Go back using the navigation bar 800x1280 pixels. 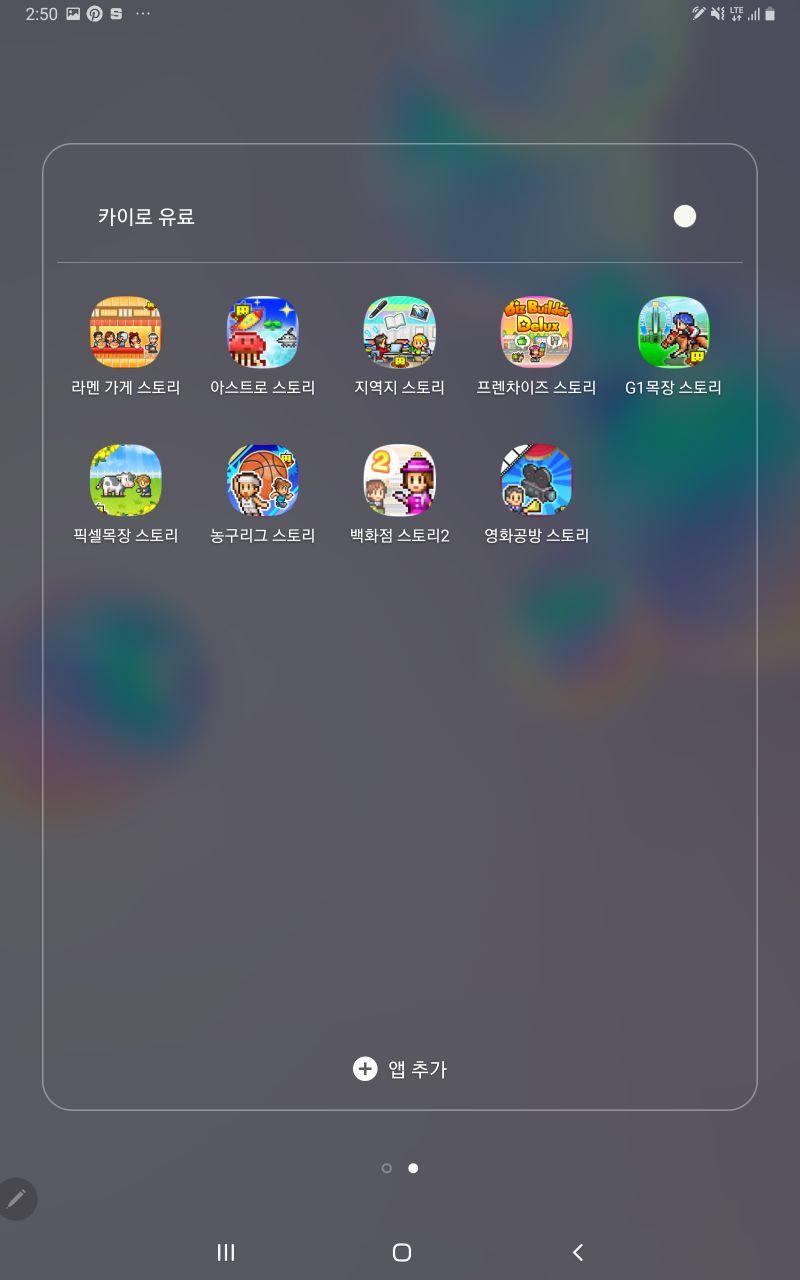577,1252
